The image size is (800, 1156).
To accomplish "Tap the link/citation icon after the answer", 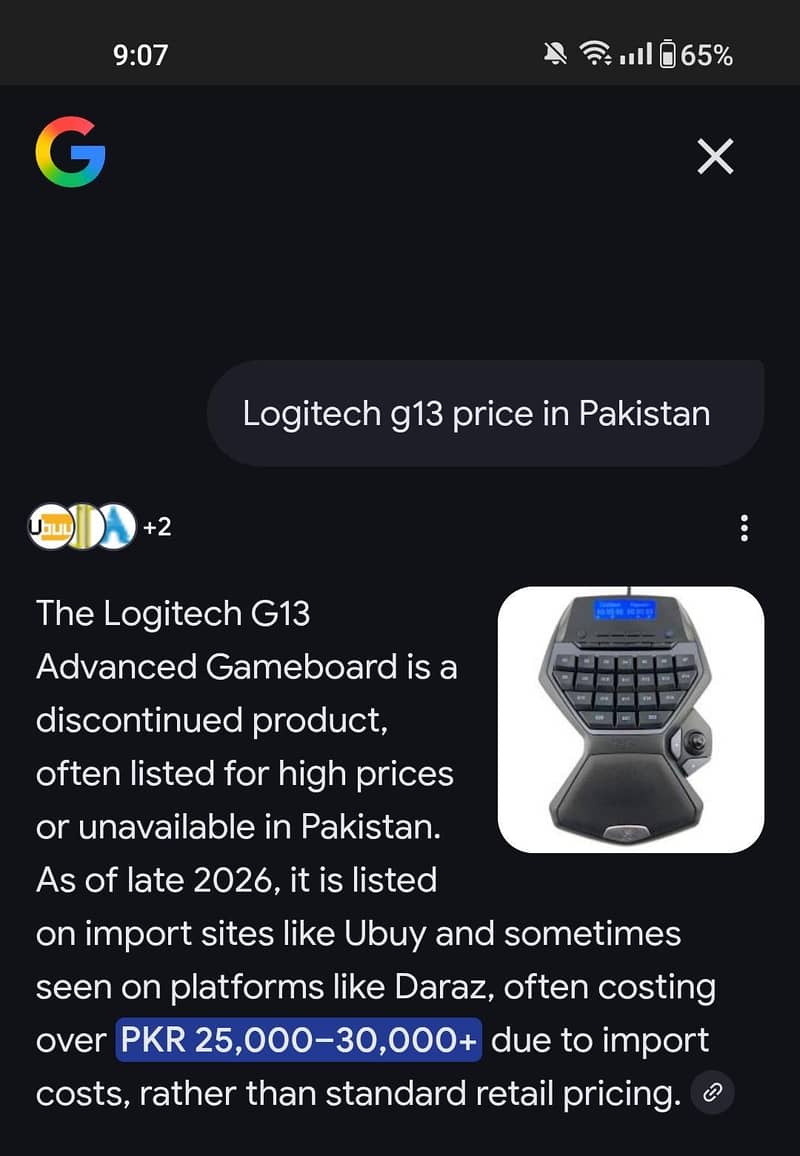I will [x=712, y=1092].
